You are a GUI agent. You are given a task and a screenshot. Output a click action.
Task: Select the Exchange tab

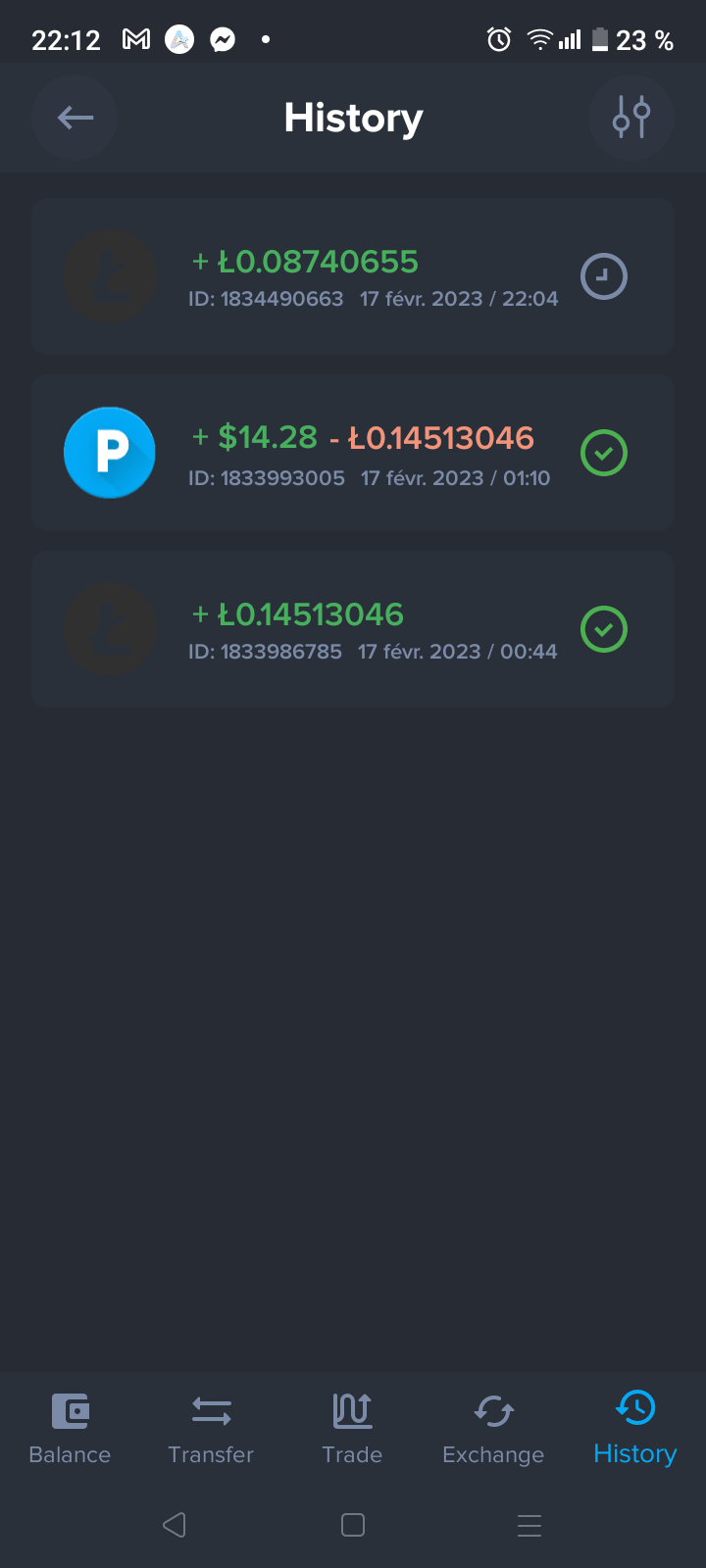pos(493,1429)
